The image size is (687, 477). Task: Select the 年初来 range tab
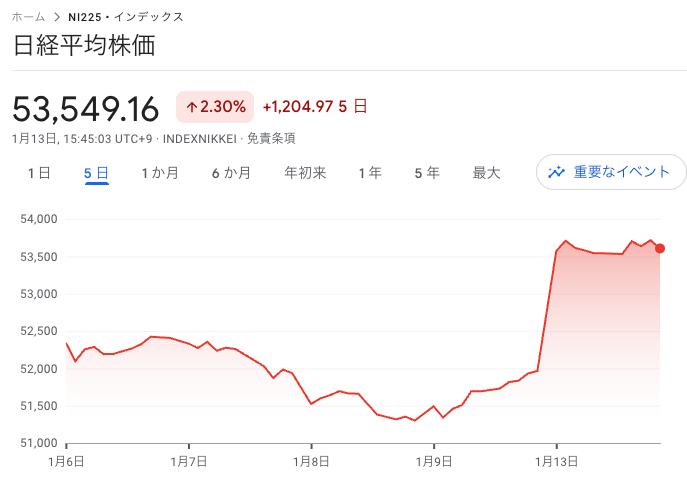pyautogui.click(x=305, y=173)
